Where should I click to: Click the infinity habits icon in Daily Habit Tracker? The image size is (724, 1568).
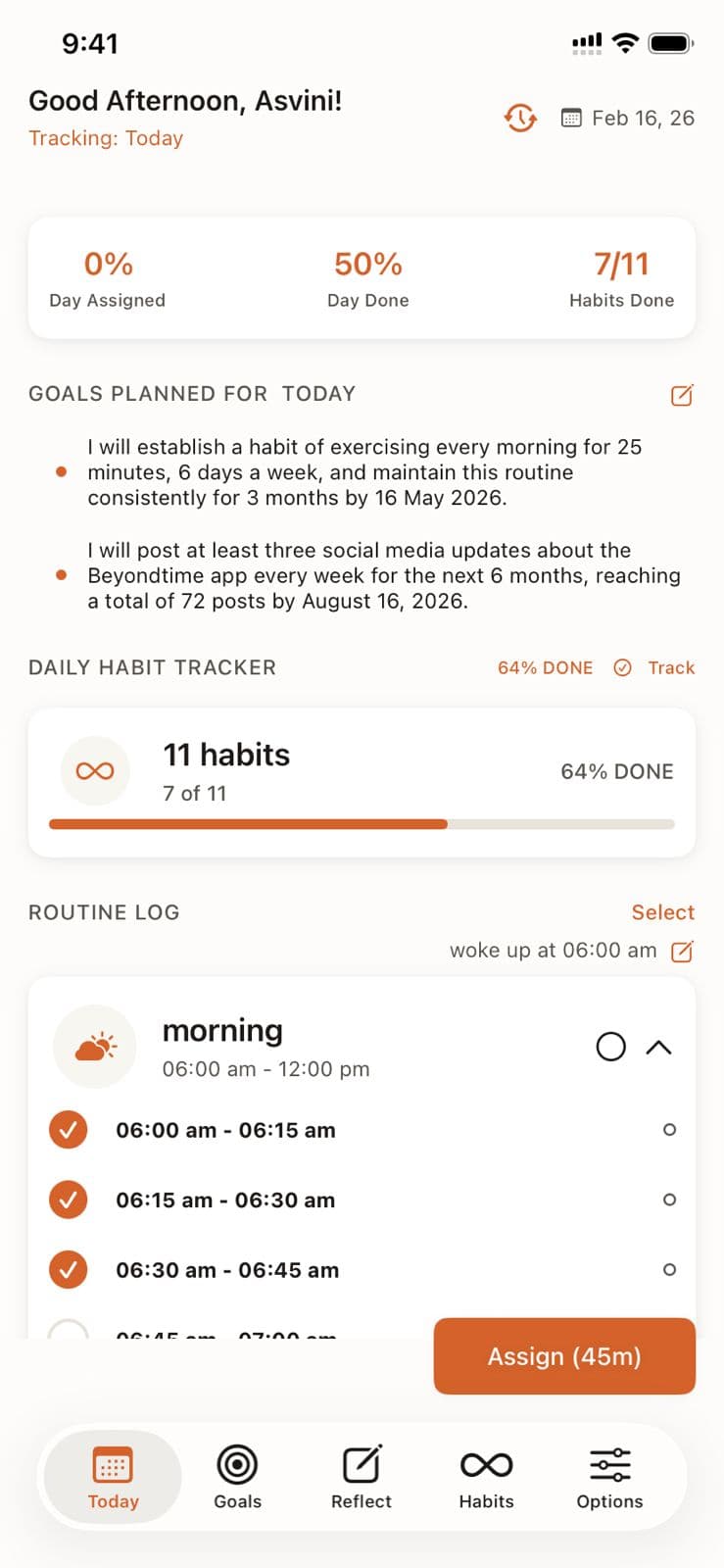[x=94, y=771]
